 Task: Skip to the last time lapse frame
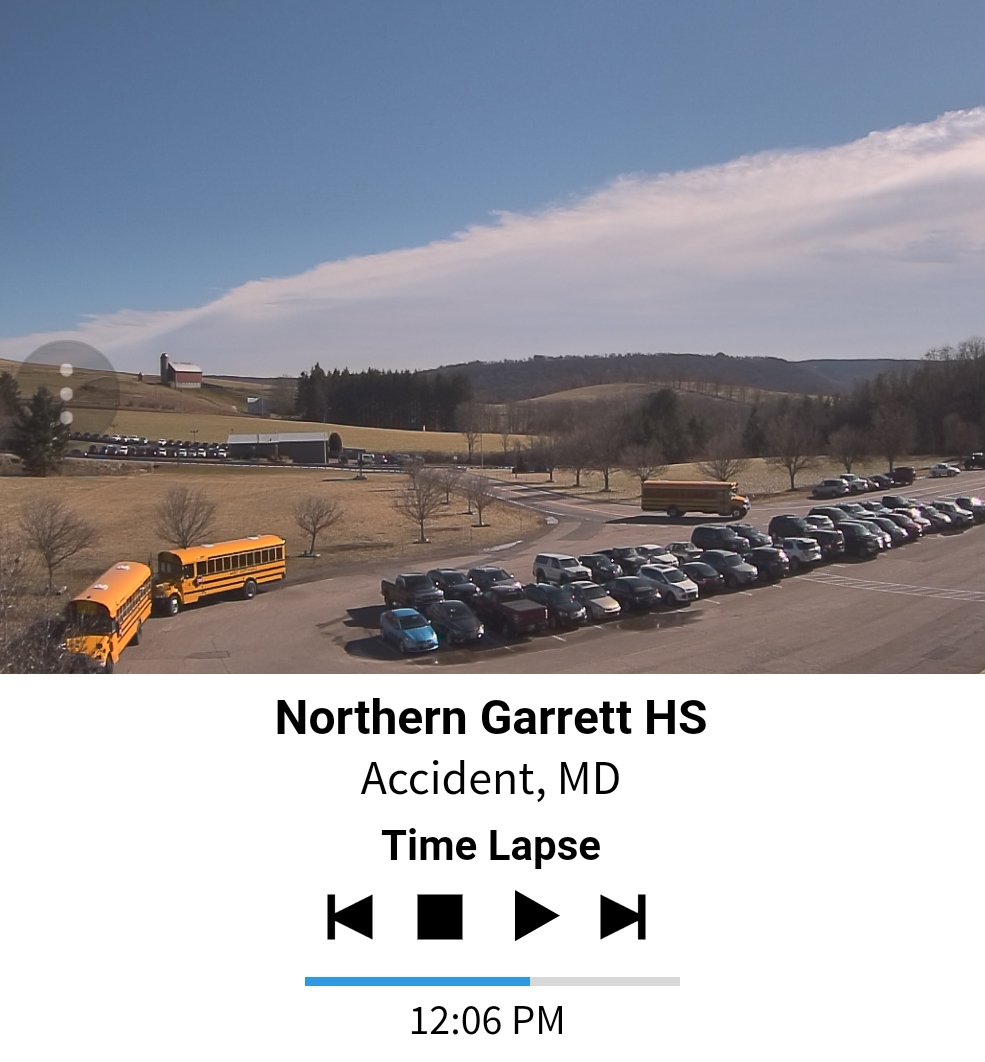(x=623, y=916)
